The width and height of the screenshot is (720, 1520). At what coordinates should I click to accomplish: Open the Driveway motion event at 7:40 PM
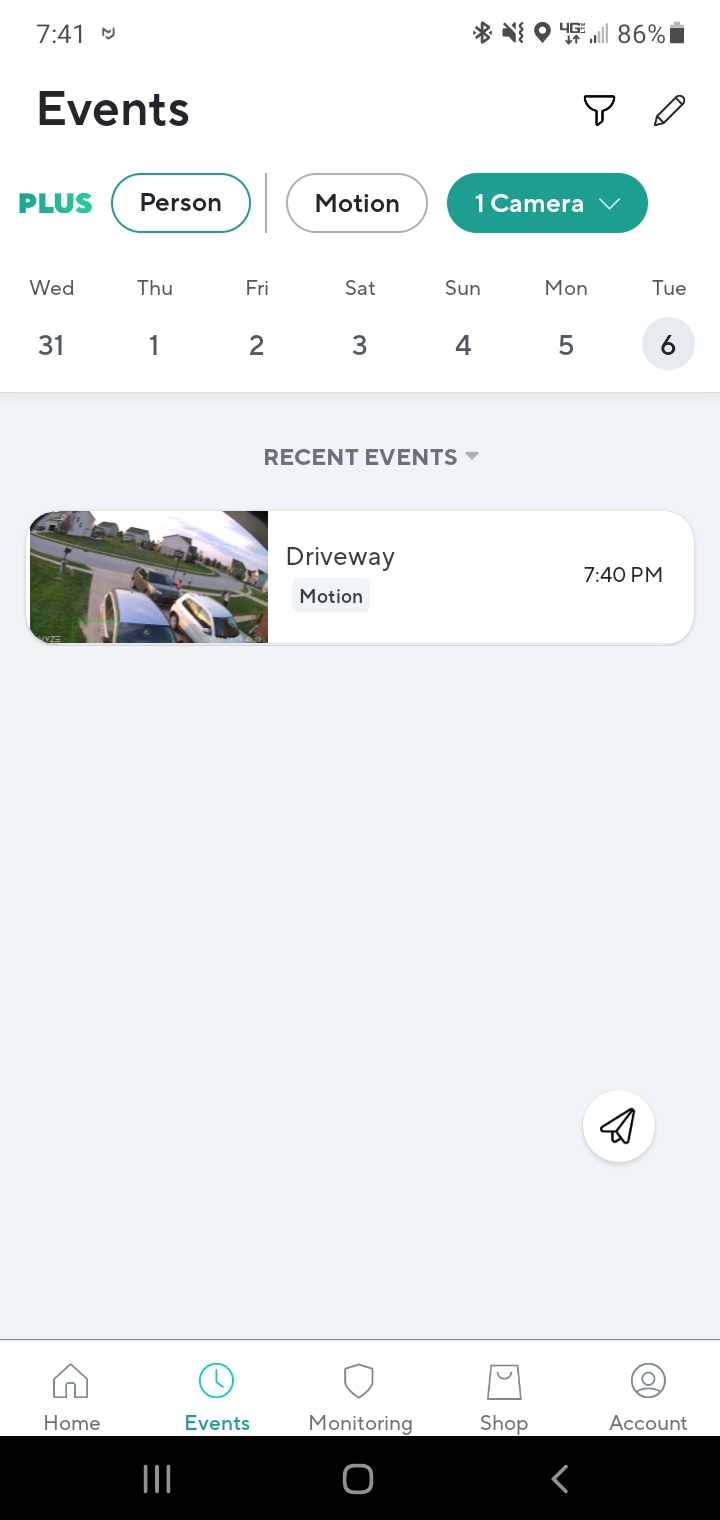(360, 577)
